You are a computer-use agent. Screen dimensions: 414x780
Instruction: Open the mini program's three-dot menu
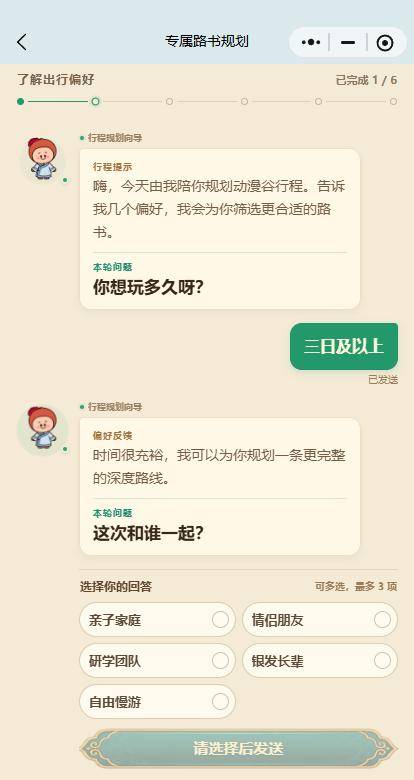click(310, 42)
